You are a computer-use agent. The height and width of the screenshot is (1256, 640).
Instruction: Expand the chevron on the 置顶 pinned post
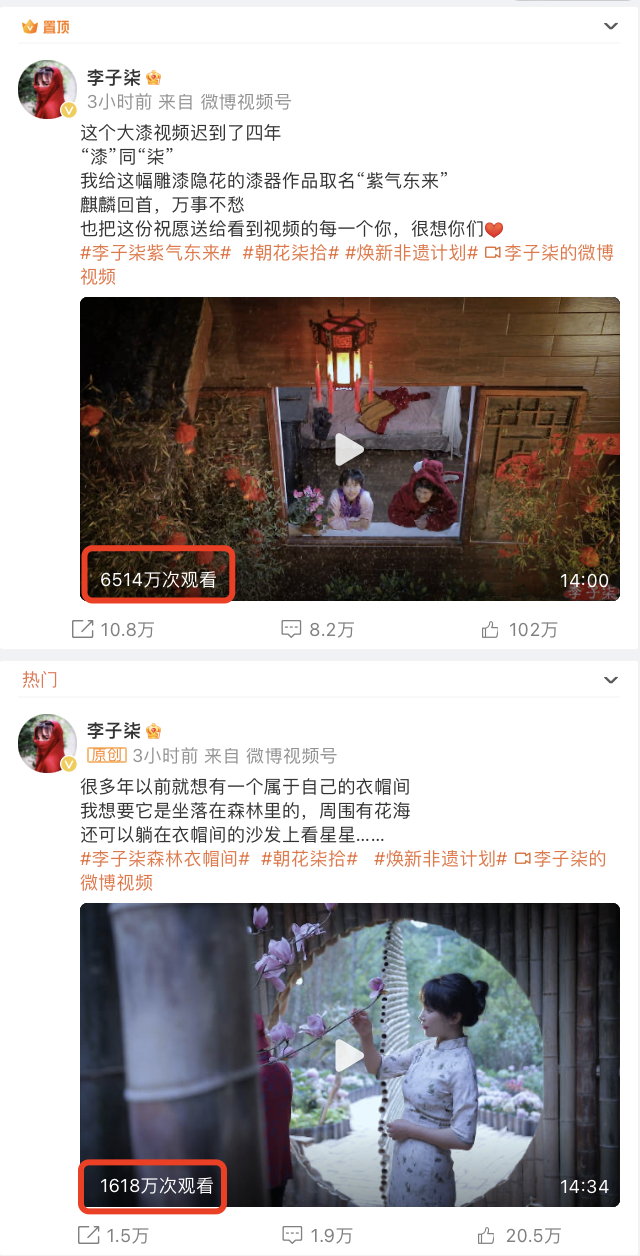(612, 27)
